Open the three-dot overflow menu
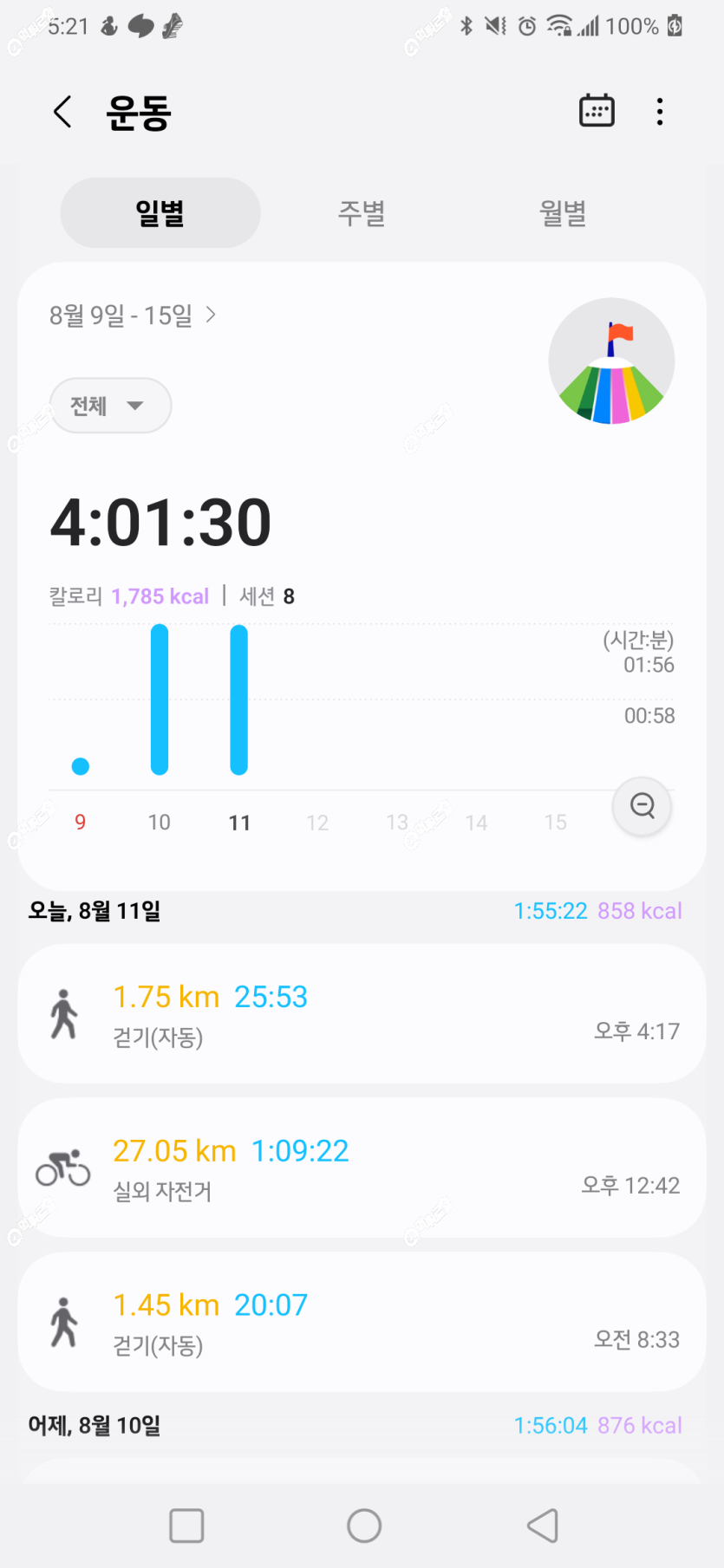724x1568 pixels. [660, 112]
